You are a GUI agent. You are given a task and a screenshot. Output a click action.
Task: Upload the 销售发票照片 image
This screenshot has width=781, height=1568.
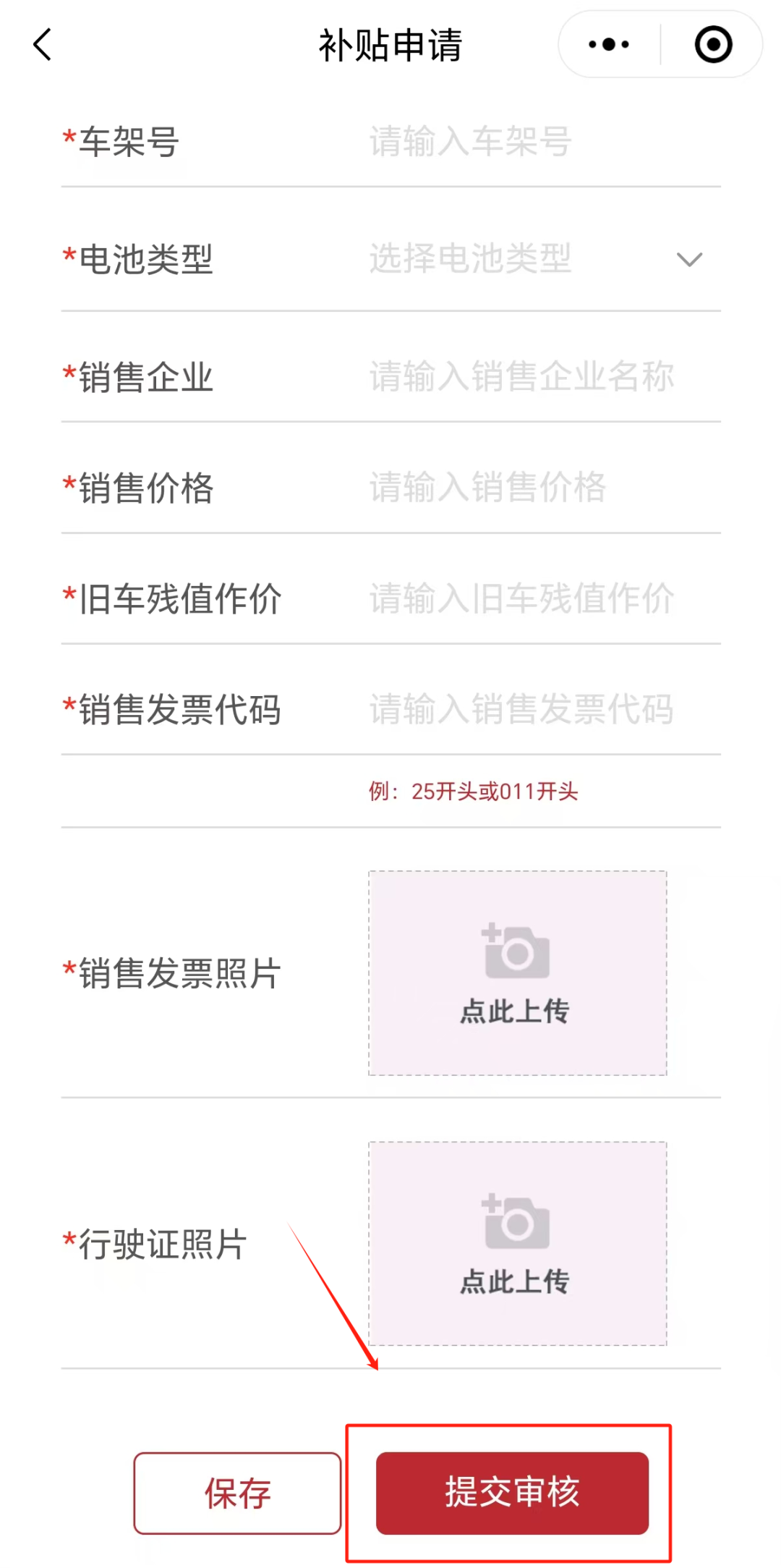click(518, 973)
